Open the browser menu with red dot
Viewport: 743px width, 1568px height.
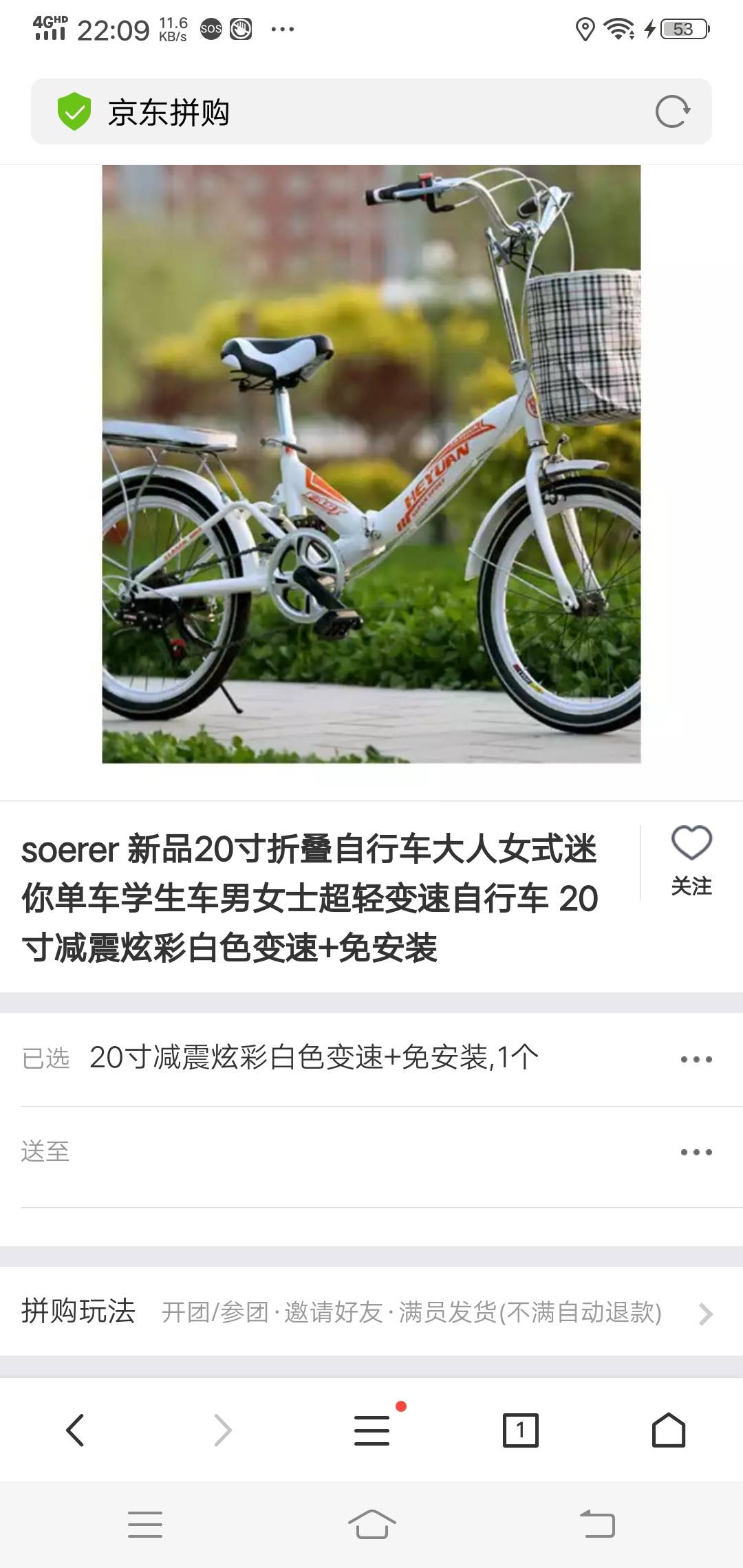(372, 1430)
